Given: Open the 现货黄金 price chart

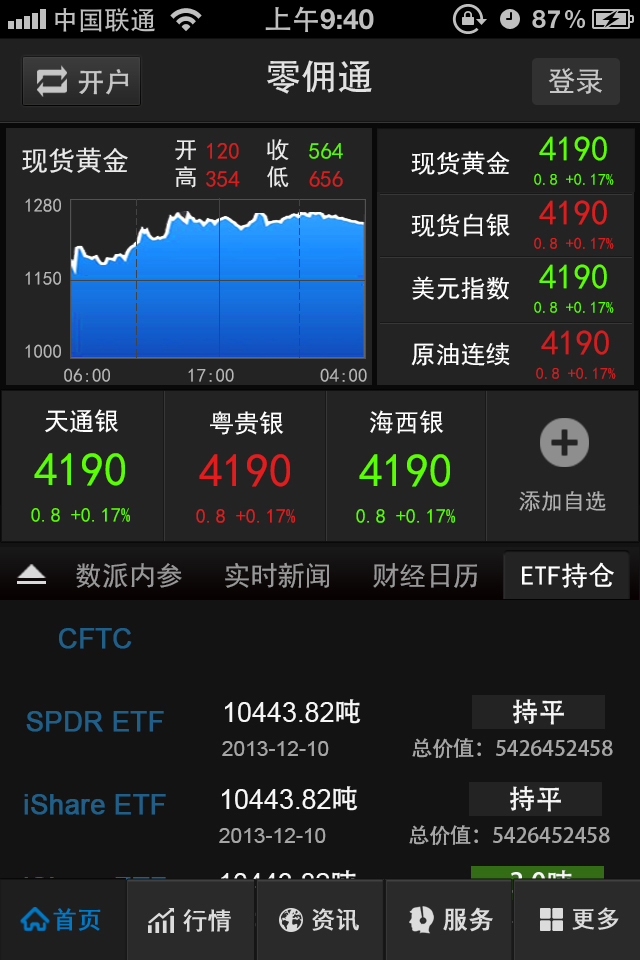Looking at the screenshot, I should pyautogui.click(x=217, y=277).
